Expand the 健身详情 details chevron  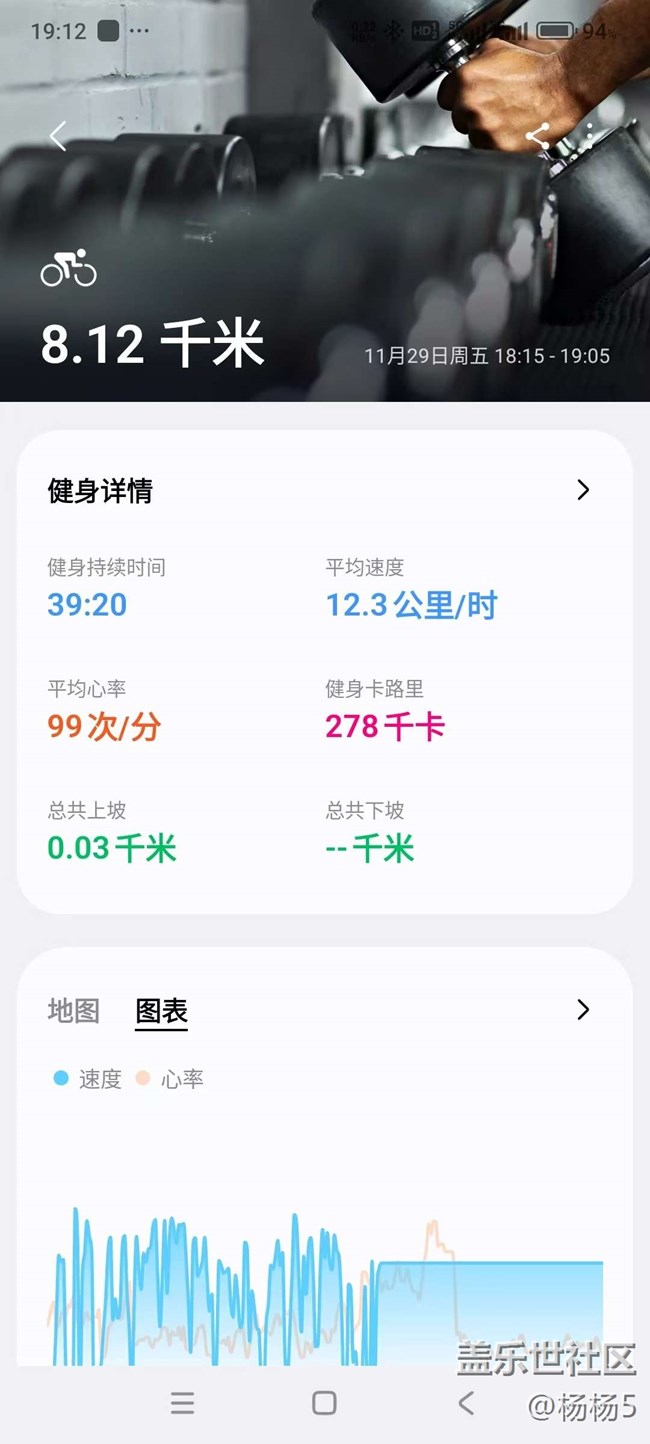tap(583, 490)
